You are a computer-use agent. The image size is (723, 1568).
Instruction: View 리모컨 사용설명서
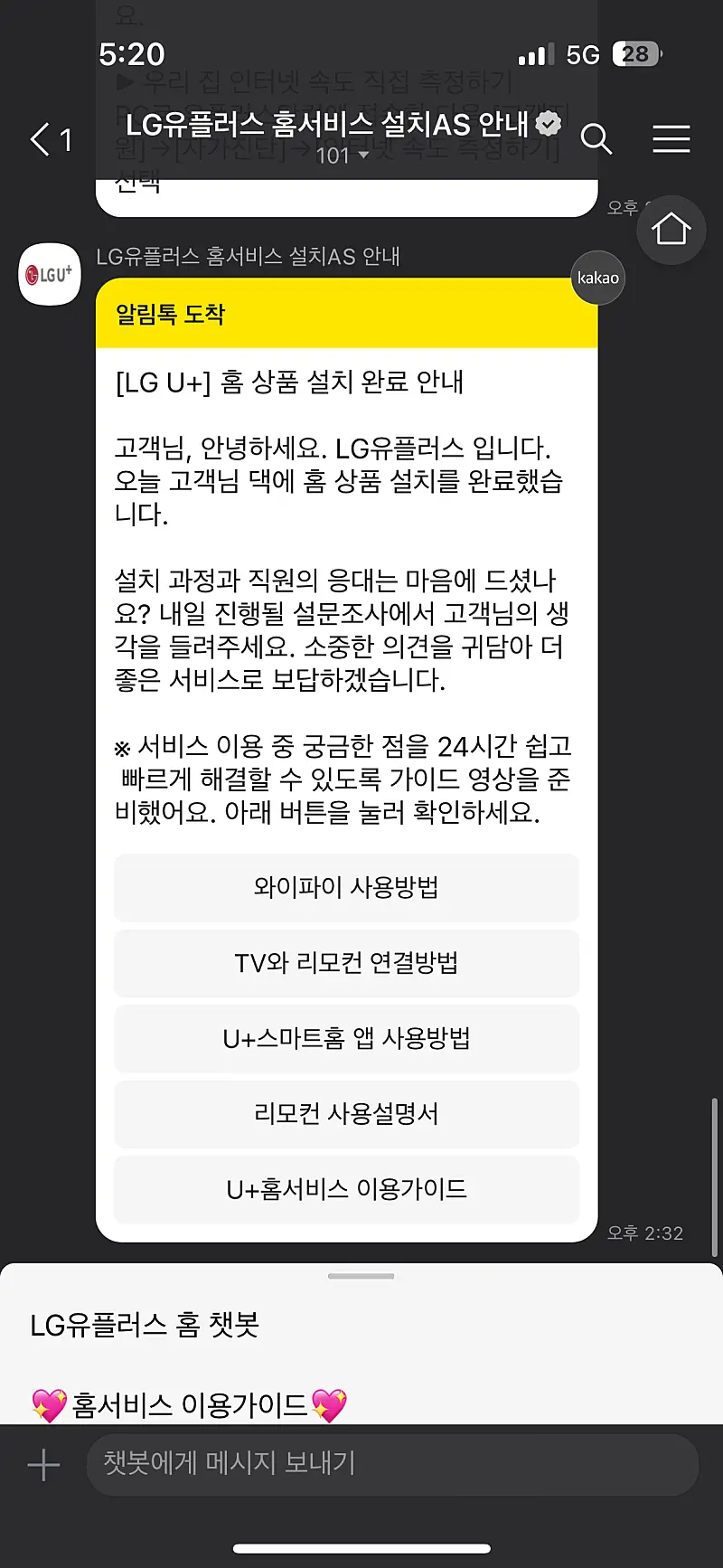[346, 1113]
